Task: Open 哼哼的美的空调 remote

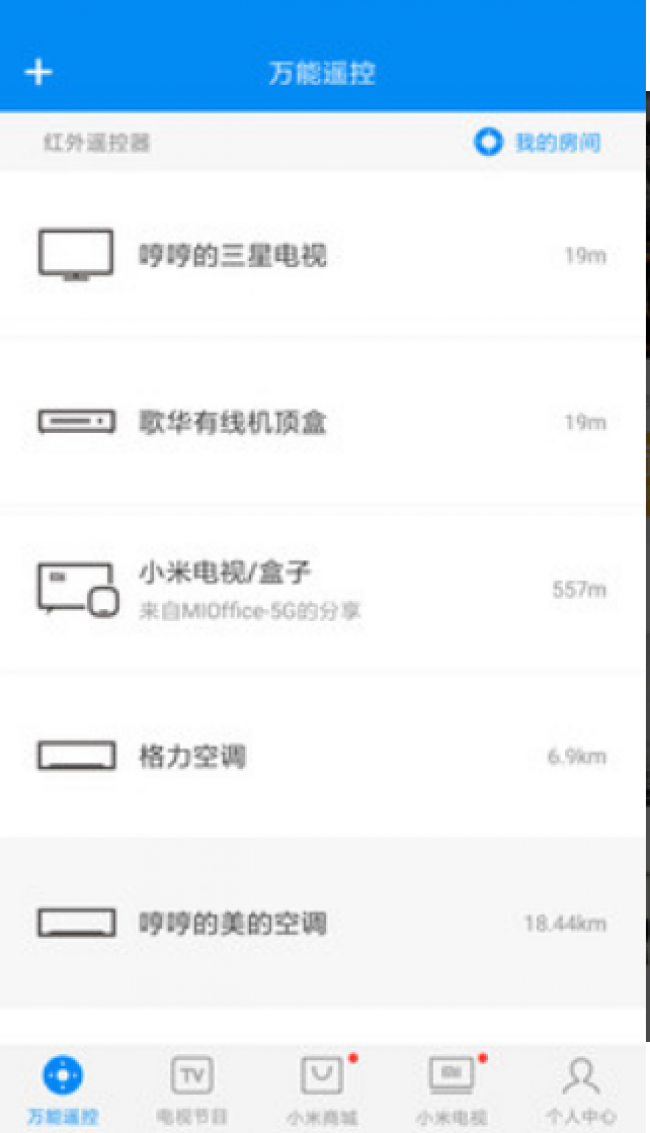Action: coord(320,922)
